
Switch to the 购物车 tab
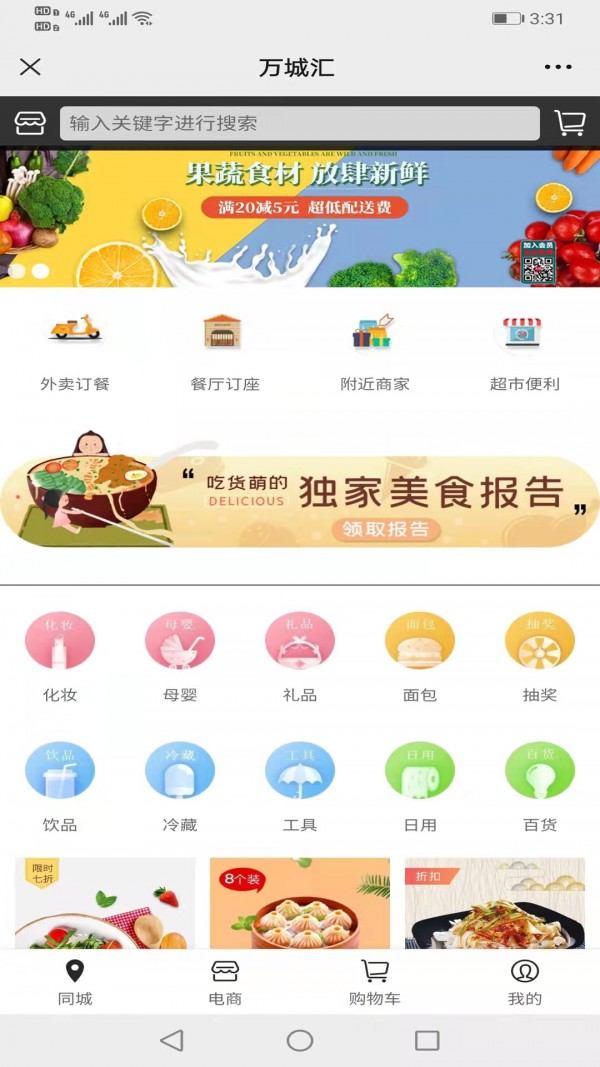(x=375, y=983)
